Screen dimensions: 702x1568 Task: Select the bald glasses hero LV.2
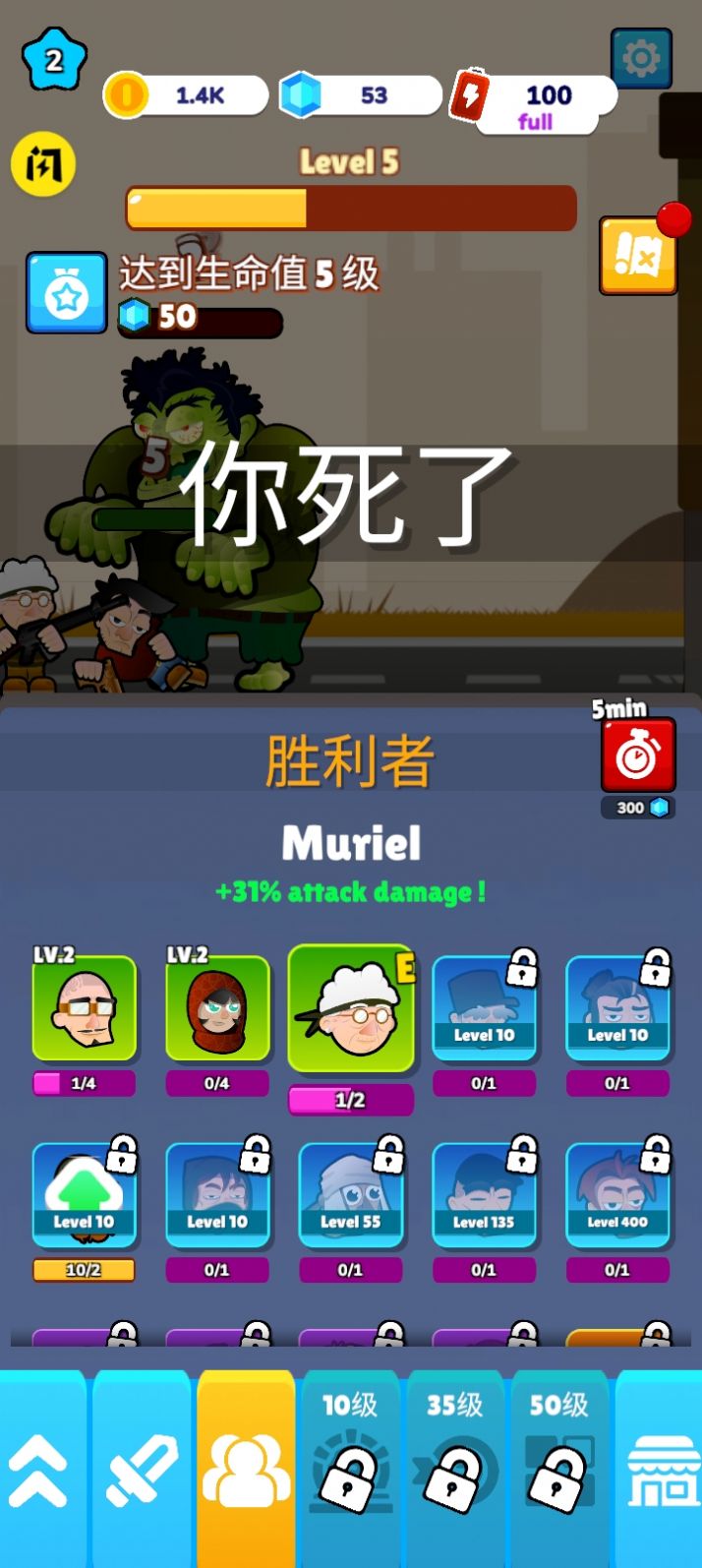click(x=85, y=1010)
